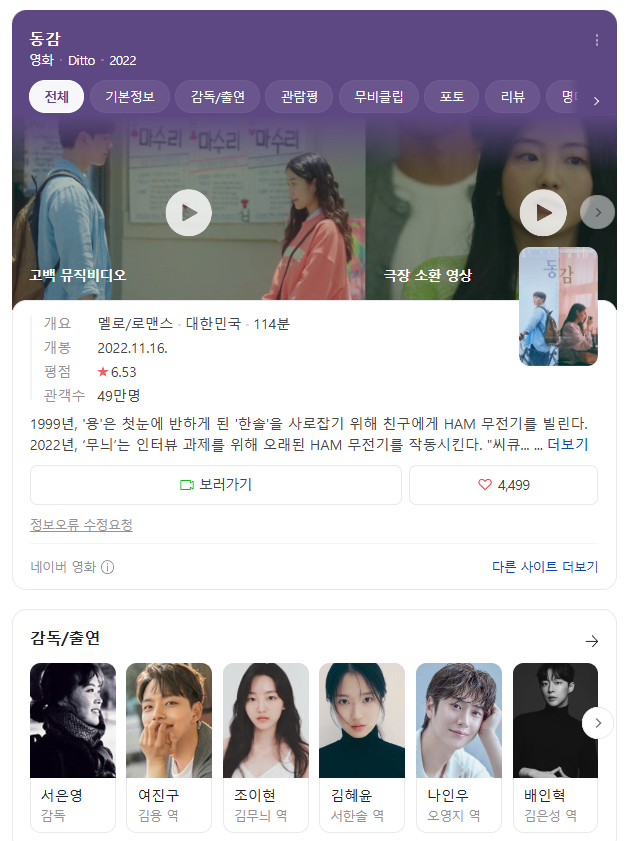
Task: Open director 서은영's profile card
Action: click(73, 746)
